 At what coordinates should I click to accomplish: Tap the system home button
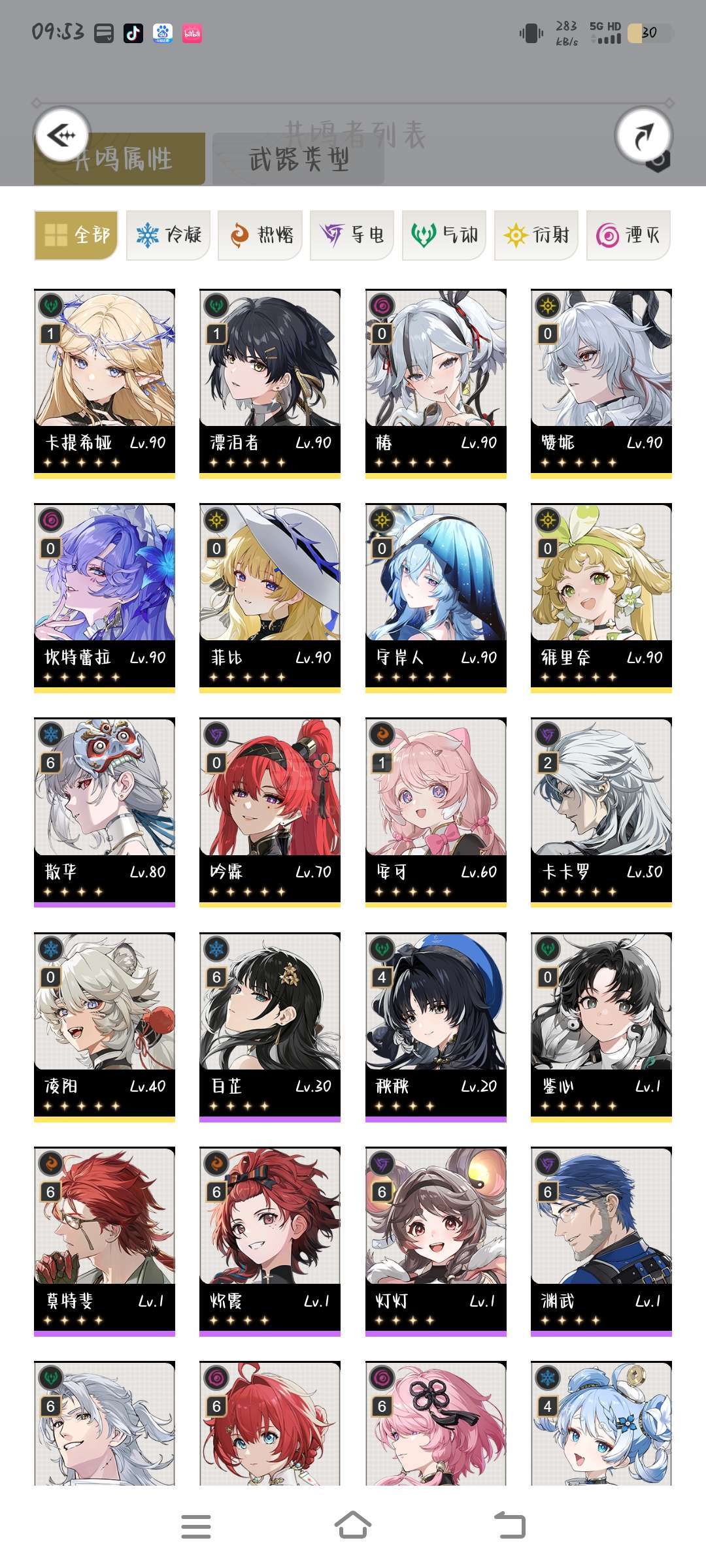click(353, 1526)
